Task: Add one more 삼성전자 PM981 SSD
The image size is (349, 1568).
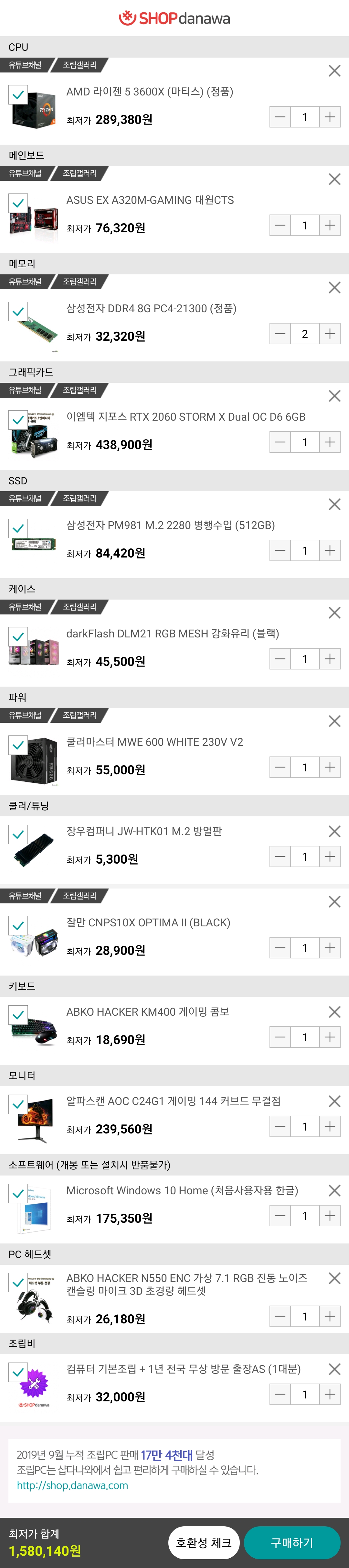Action: click(330, 550)
